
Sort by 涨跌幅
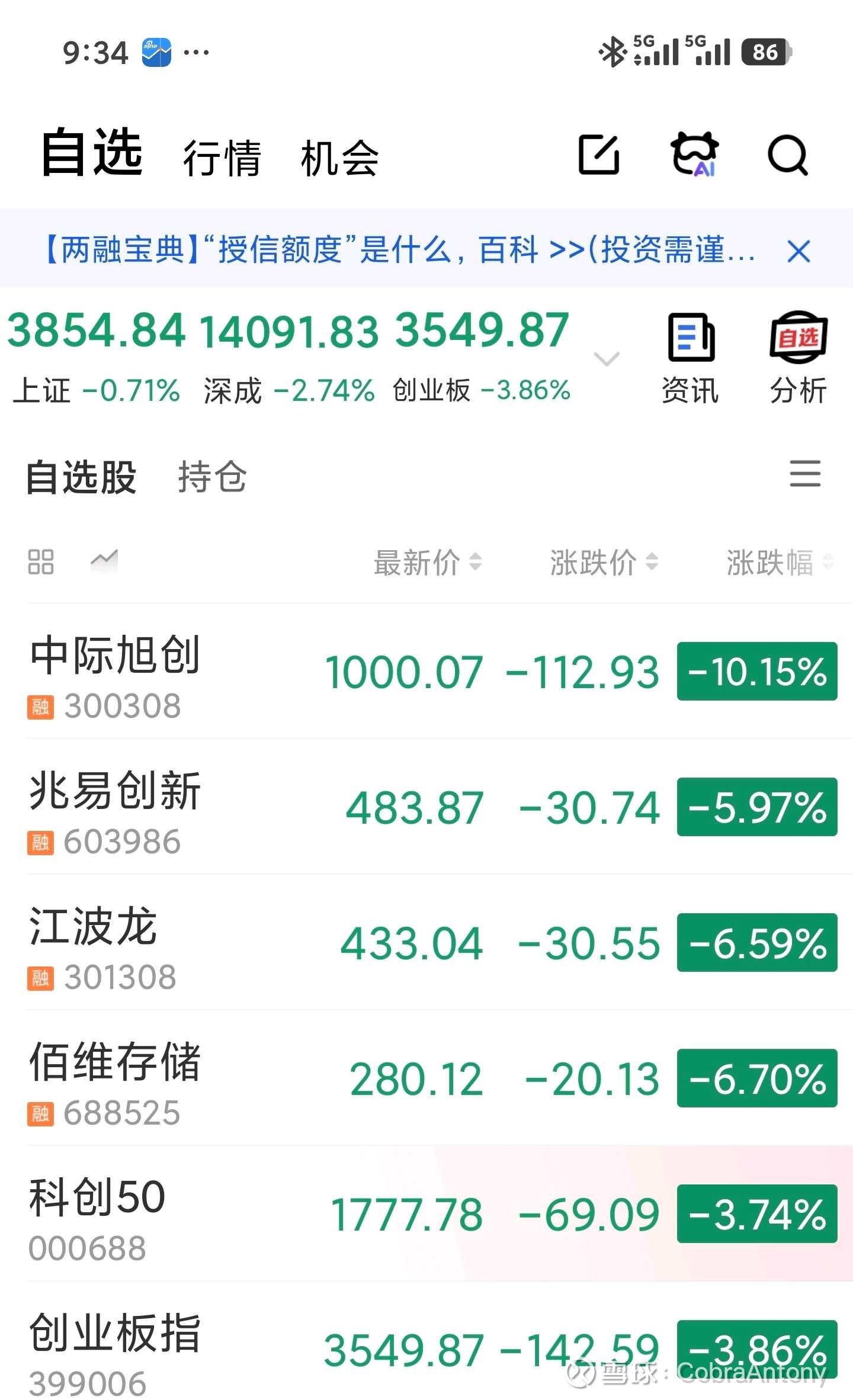780,562
